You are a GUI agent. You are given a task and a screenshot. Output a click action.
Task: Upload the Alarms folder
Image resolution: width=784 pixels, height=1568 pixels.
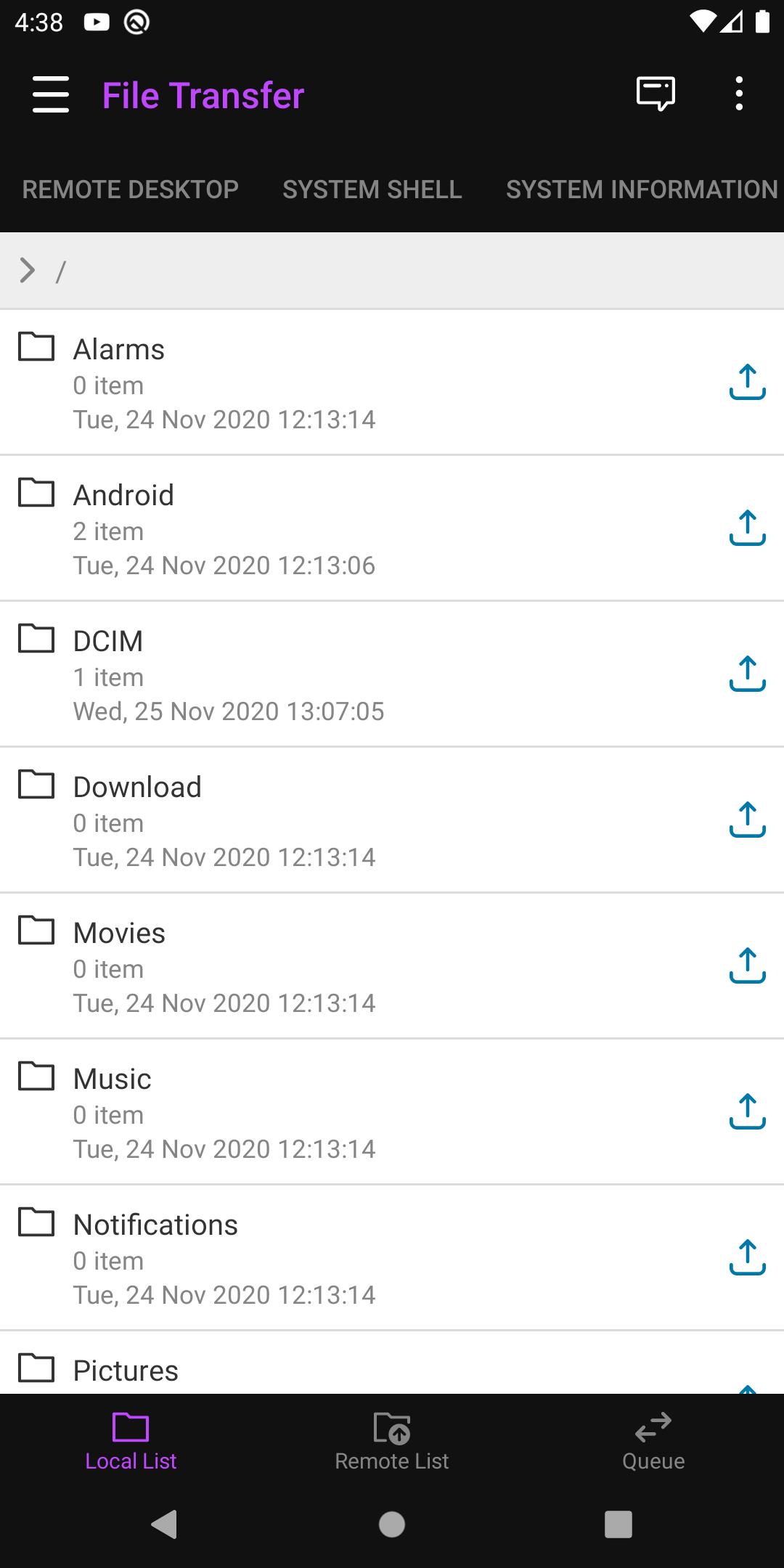(x=747, y=382)
